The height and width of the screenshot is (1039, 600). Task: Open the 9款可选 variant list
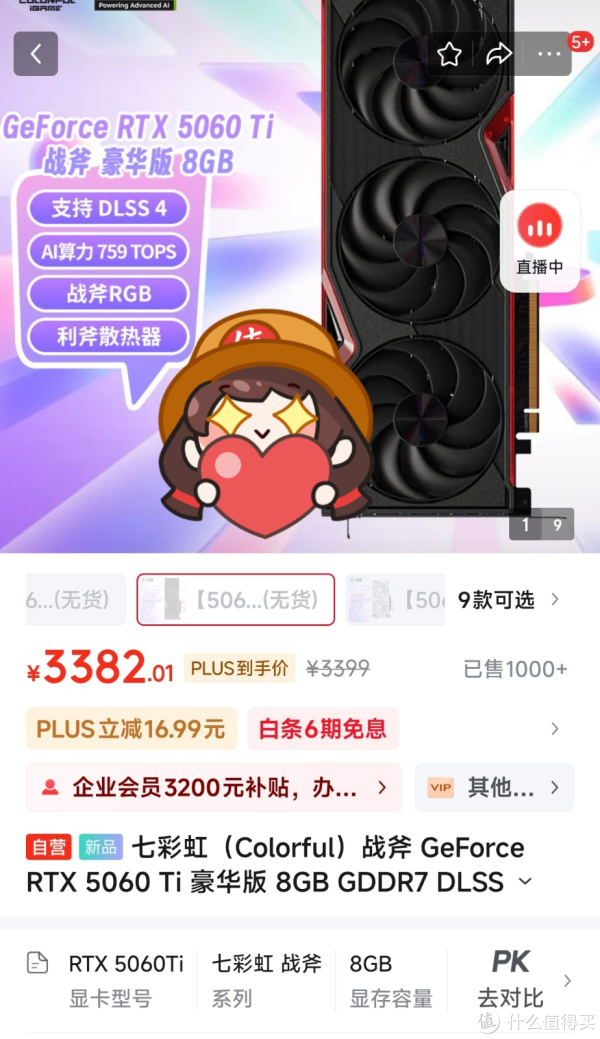point(509,600)
